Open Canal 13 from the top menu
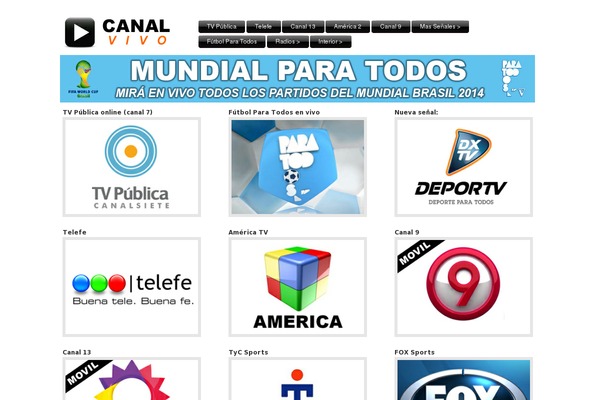Screen dimensions: 600x400 [x=303, y=27]
